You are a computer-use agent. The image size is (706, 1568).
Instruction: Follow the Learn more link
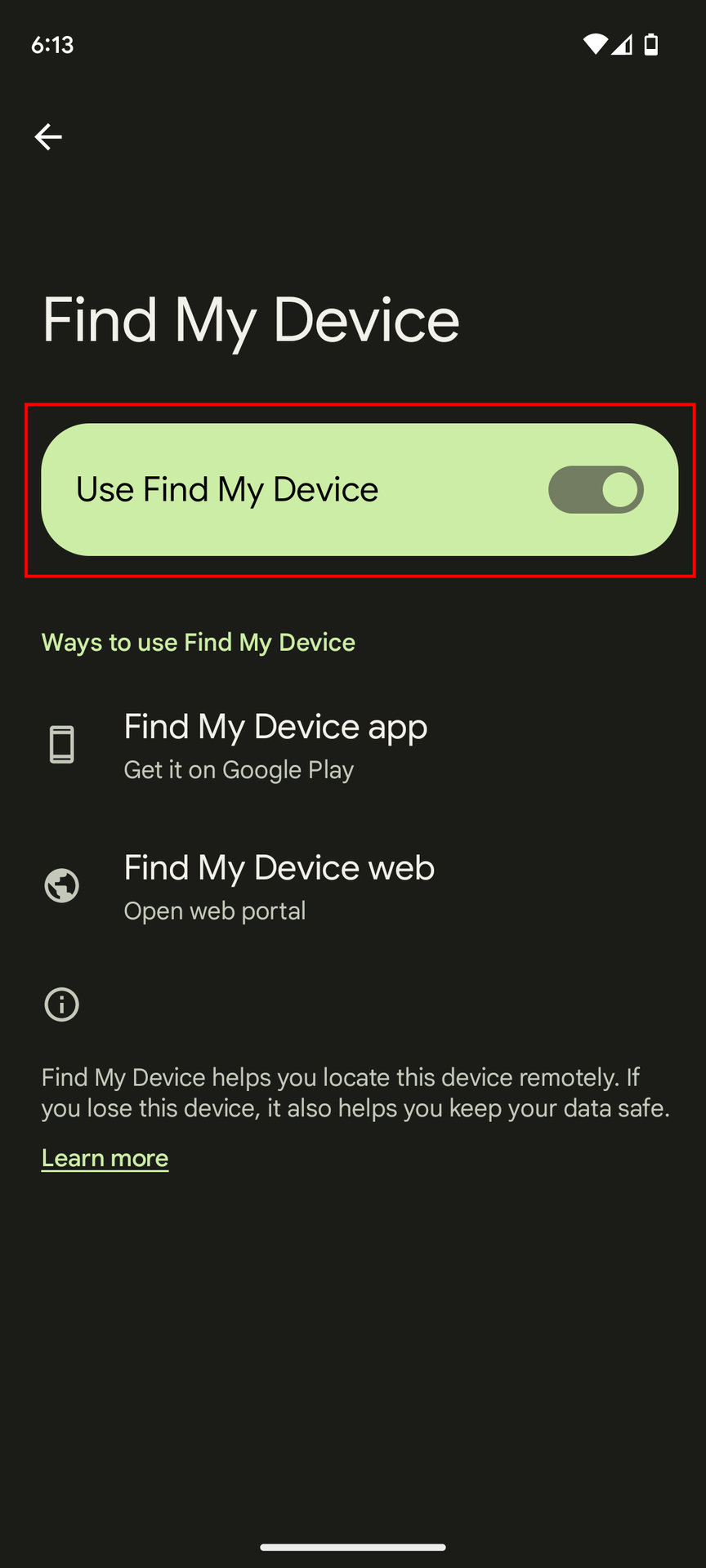pos(105,1158)
